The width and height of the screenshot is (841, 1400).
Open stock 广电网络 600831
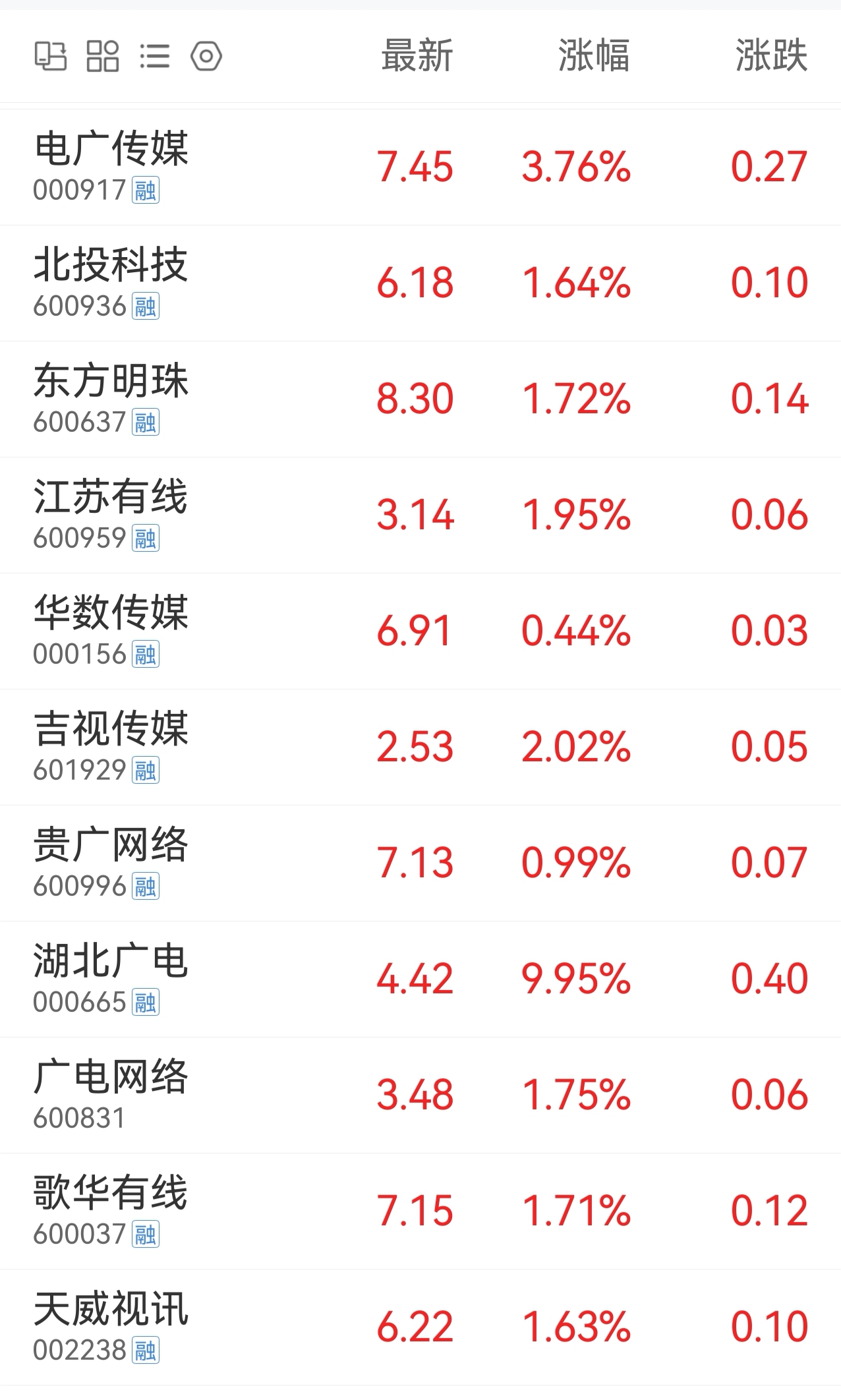coord(420,1095)
